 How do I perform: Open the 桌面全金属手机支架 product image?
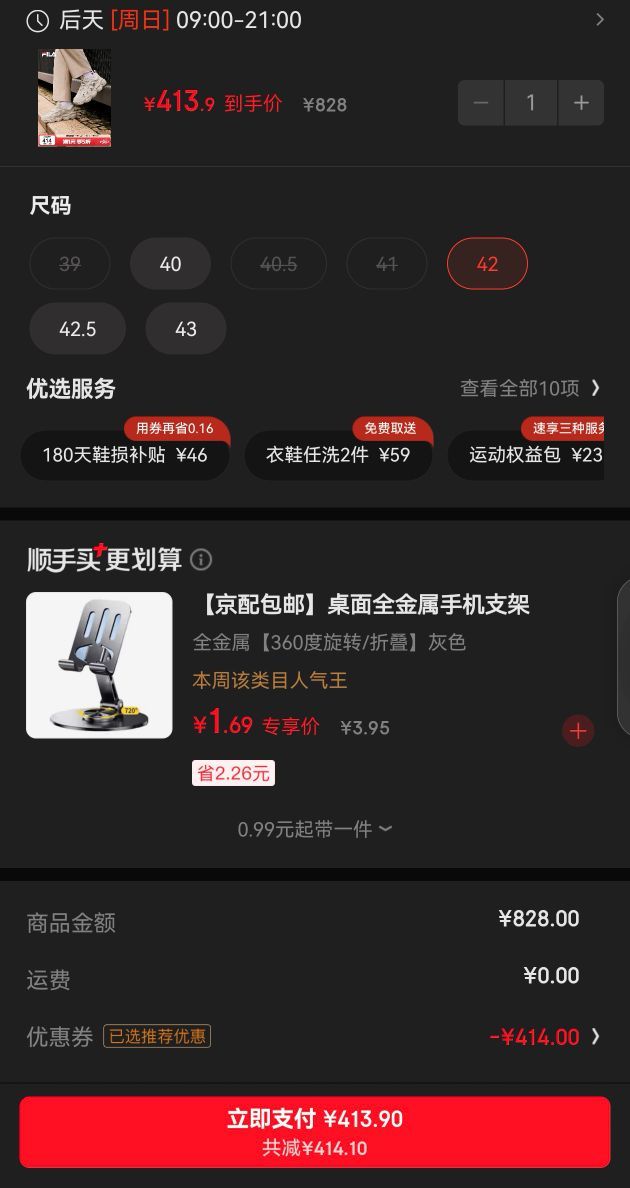(x=99, y=665)
